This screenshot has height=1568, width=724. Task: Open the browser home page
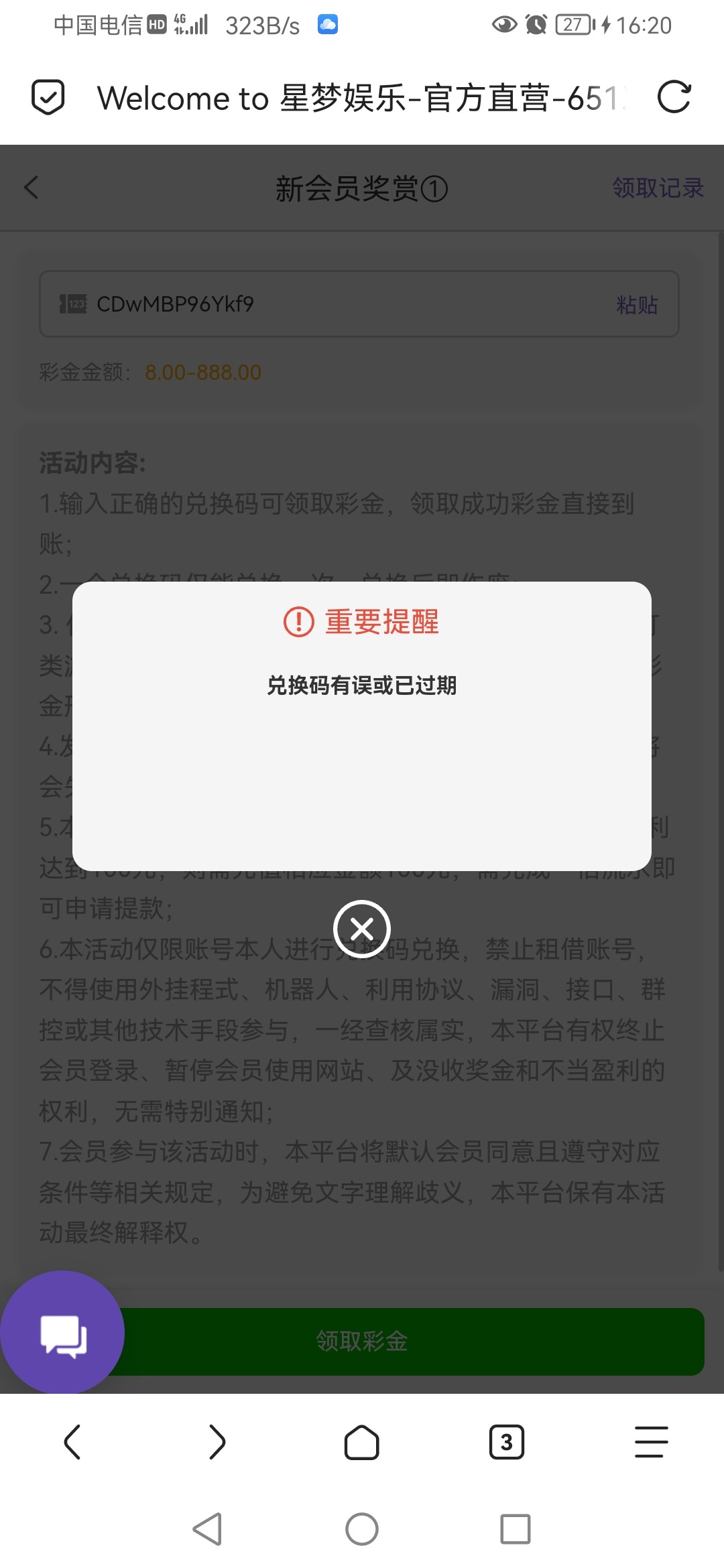point(362,1442)
